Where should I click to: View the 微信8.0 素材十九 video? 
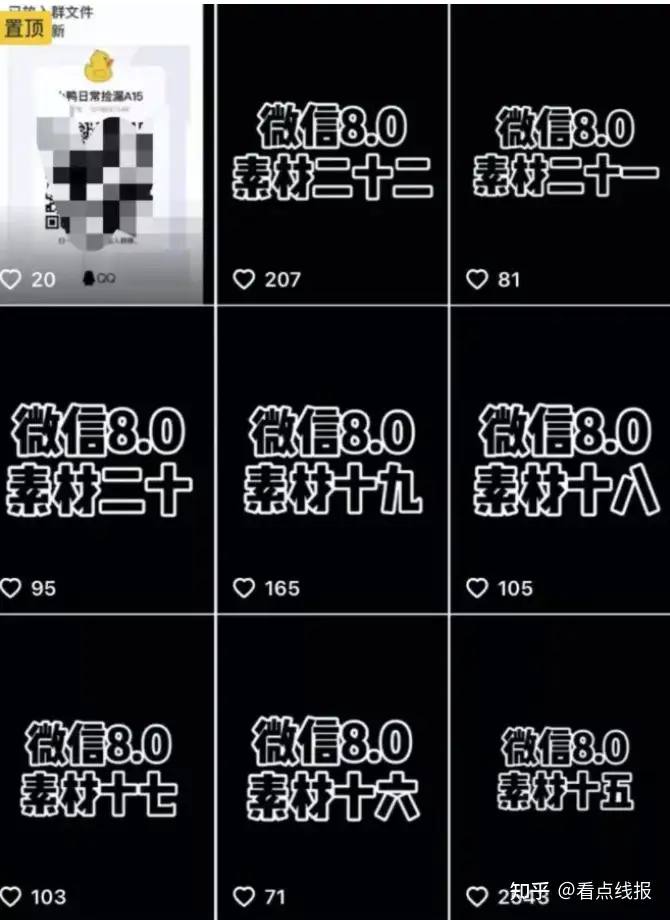332,460
